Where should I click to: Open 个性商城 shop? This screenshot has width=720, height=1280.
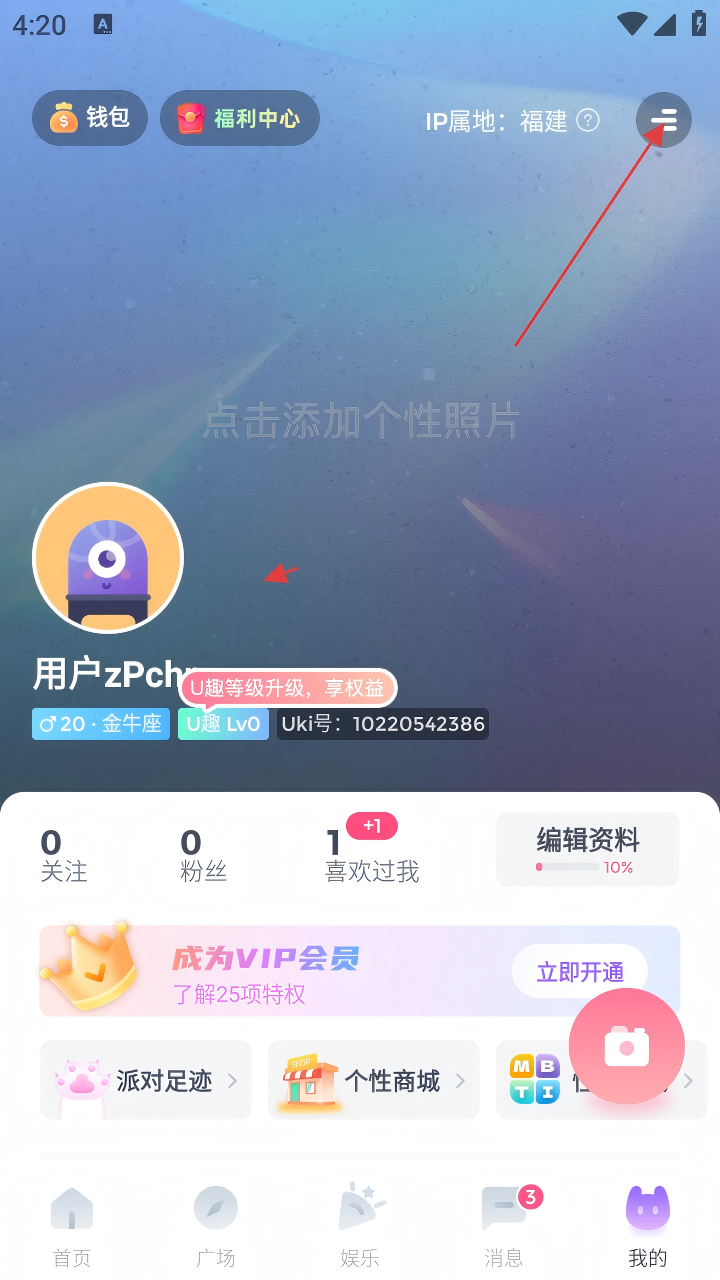pyautogui.click(x=374, y=1080)
